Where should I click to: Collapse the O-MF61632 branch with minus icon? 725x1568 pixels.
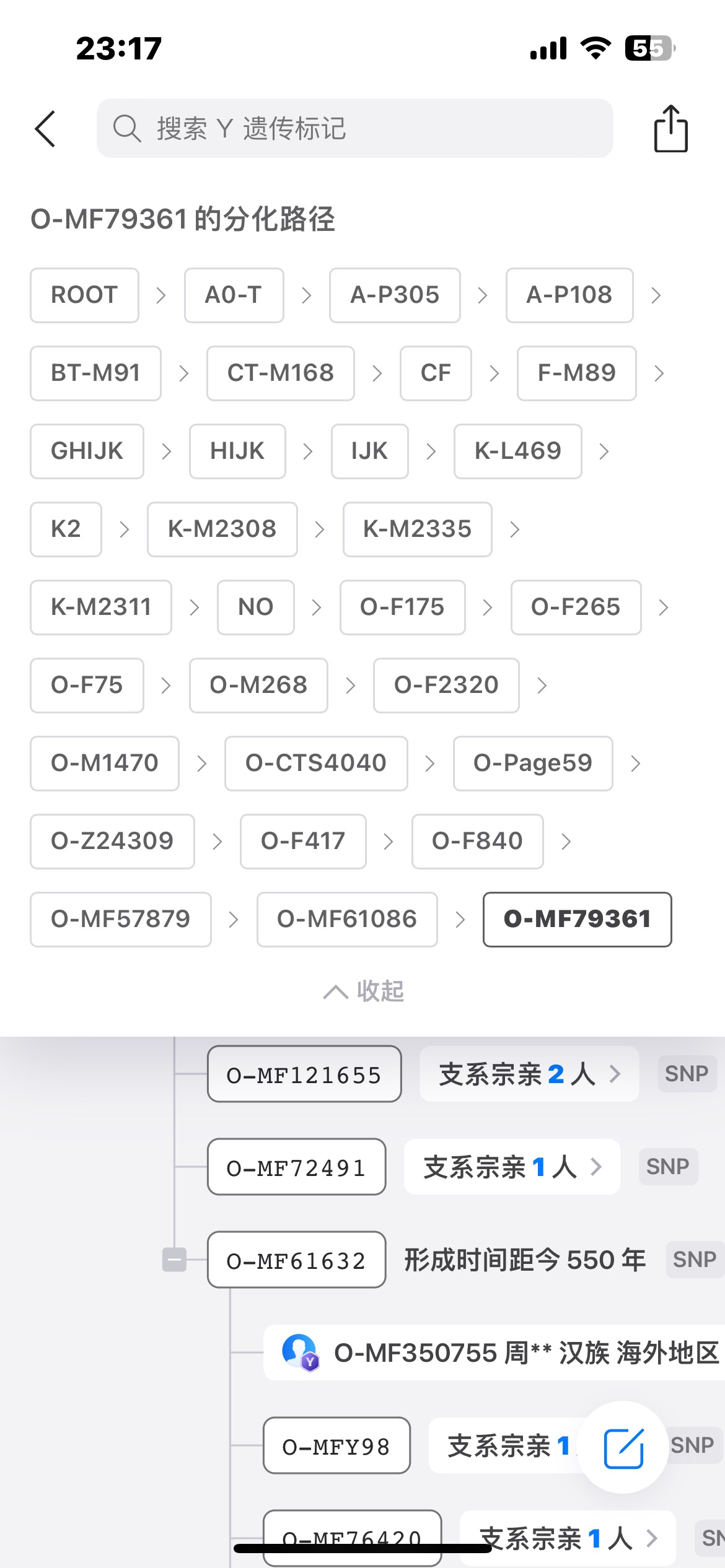pos(174,1260)
